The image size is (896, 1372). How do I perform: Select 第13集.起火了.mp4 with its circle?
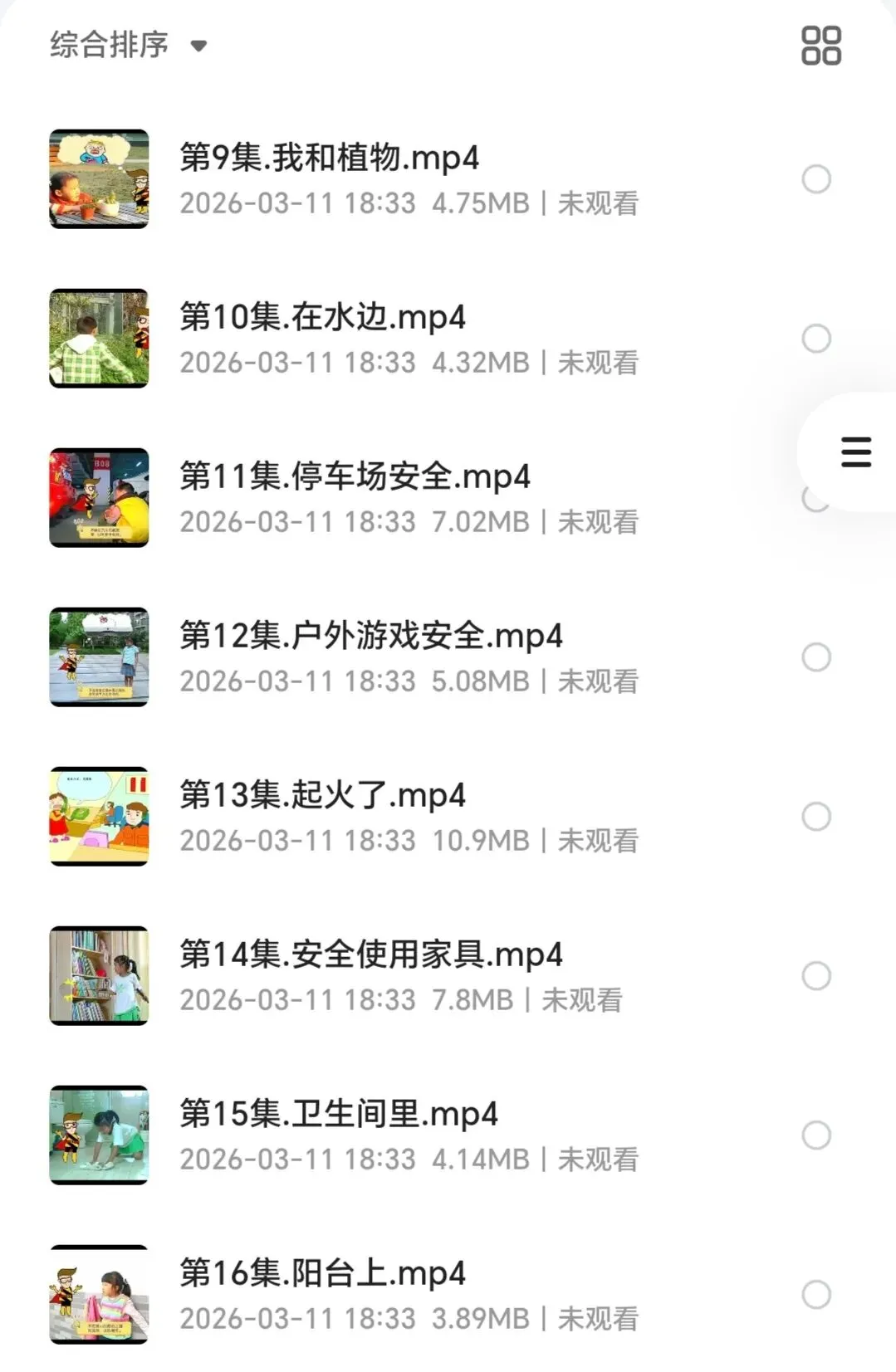coord(816,817)
